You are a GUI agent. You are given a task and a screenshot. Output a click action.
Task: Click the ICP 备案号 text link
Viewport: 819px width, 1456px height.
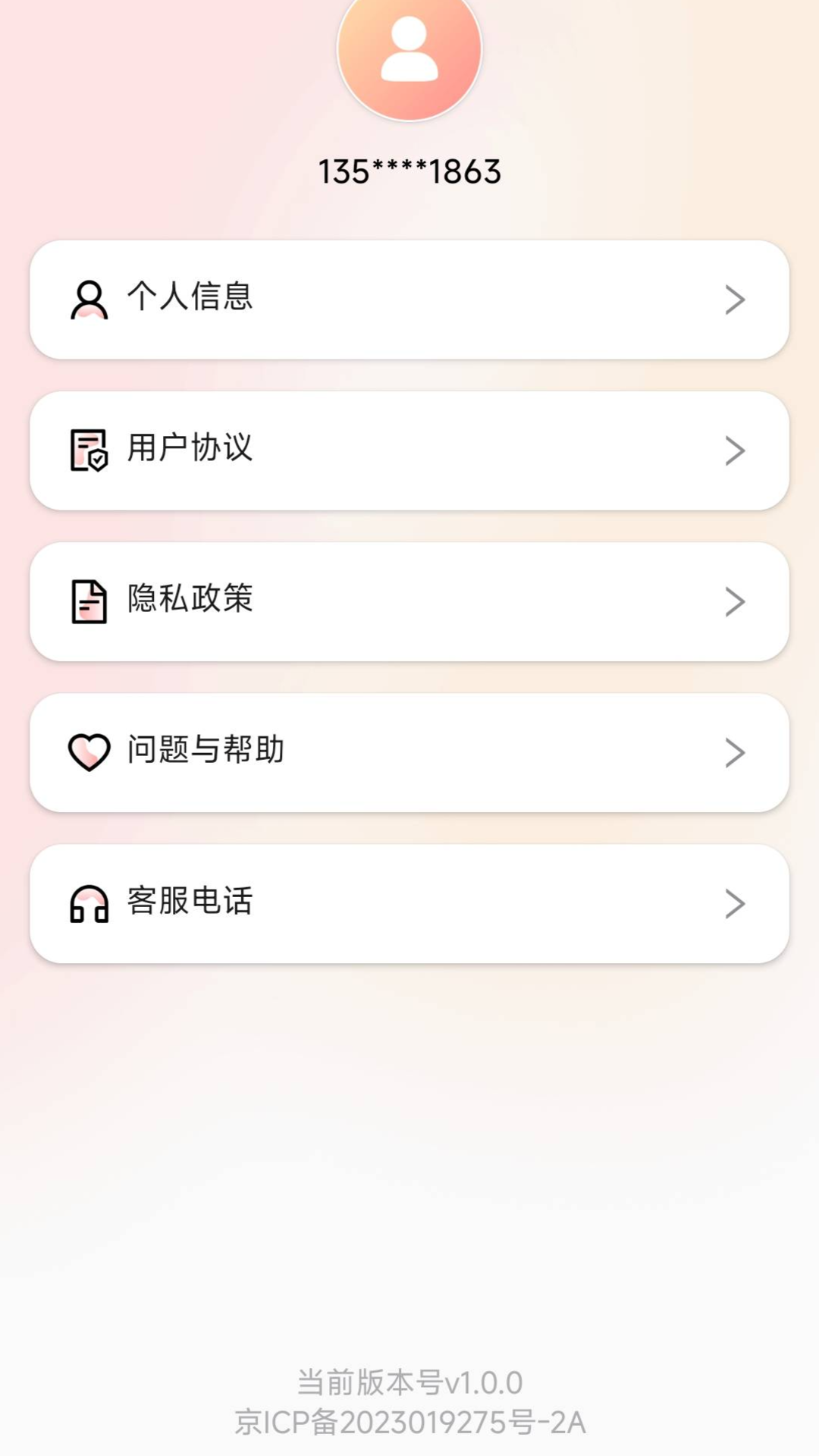tap(409, 1420)
